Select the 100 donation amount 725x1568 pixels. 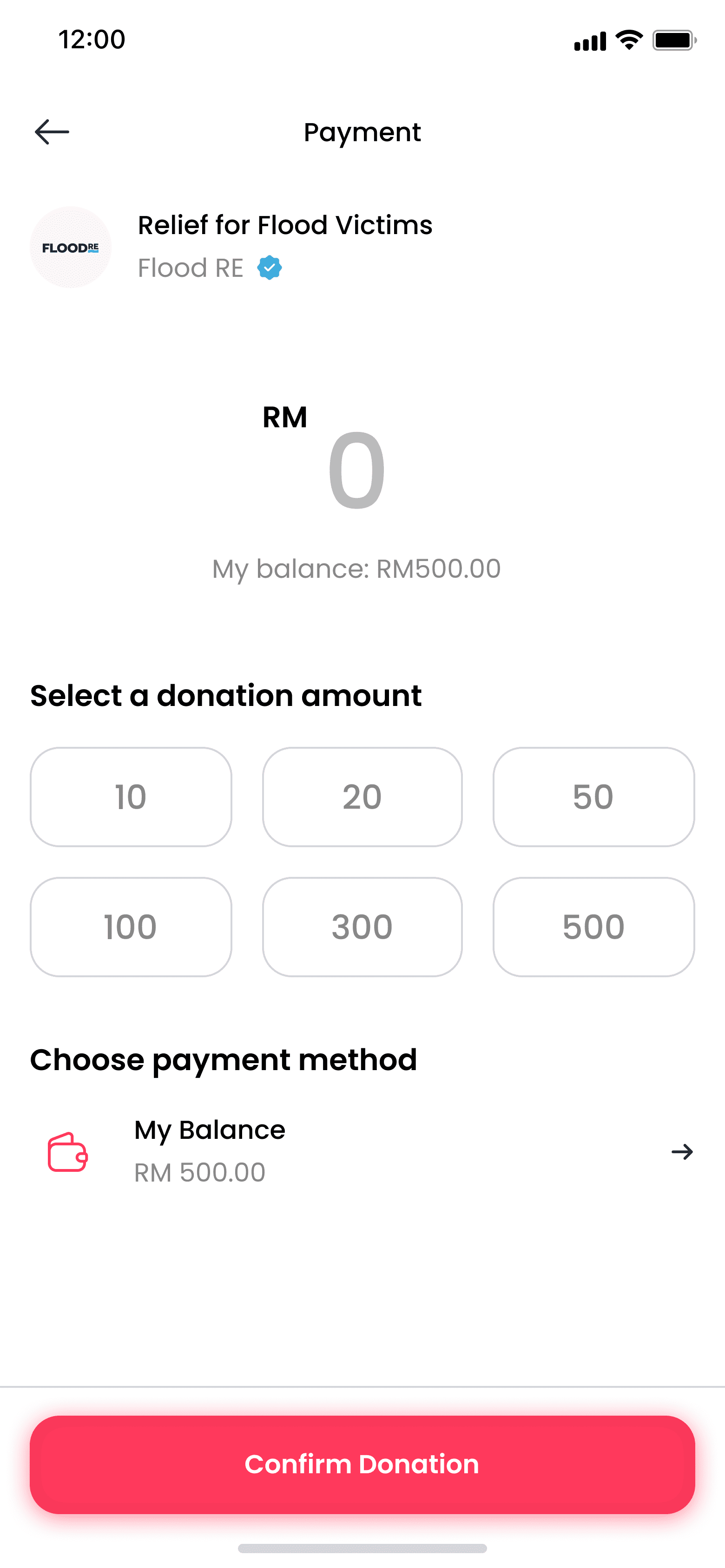[x=131, y=927]
